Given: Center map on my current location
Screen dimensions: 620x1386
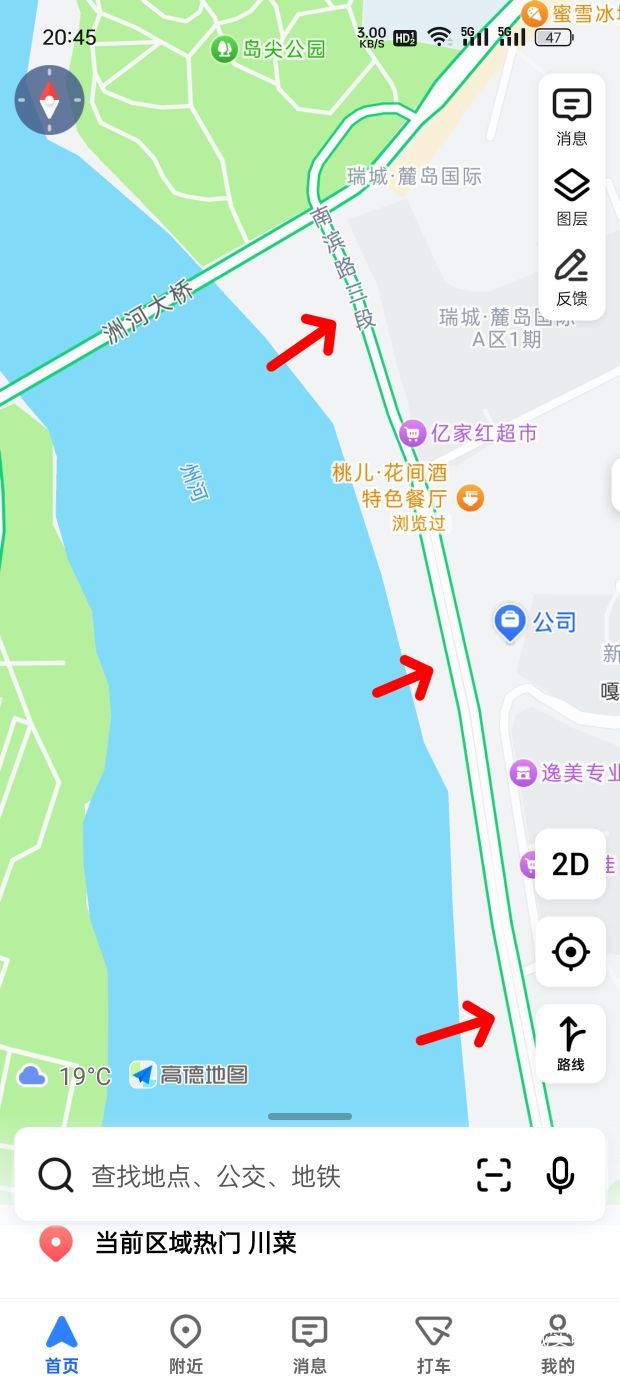Looking at the screenshot, I should (570, 952).
